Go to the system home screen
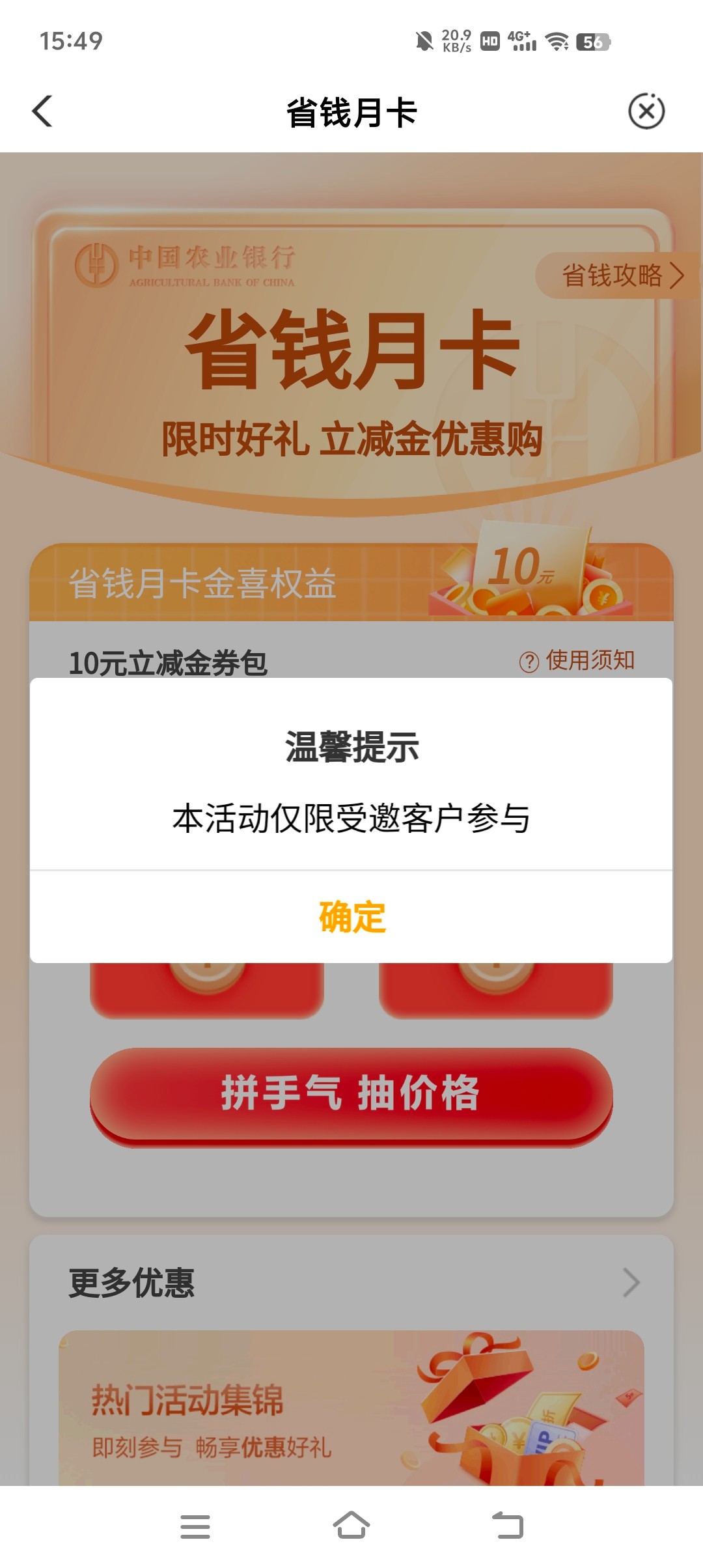 click(351, 1526)
